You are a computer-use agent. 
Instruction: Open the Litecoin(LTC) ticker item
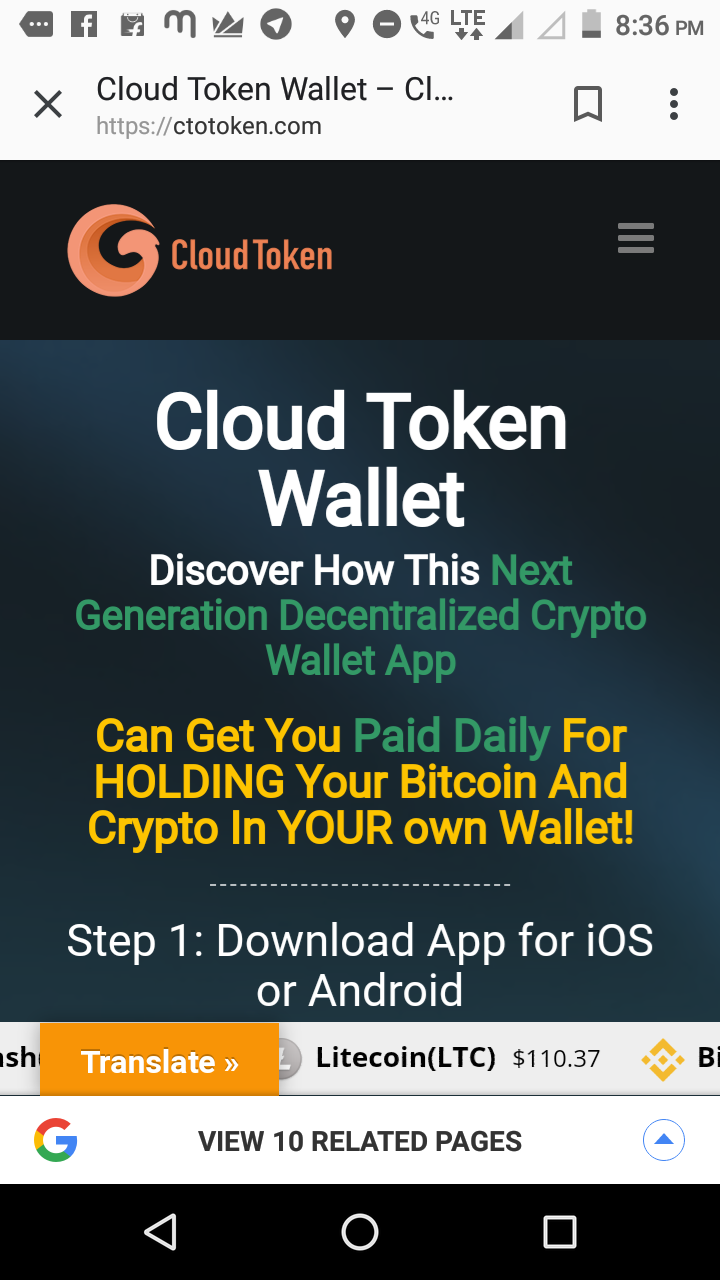(x=440, y=1058)
